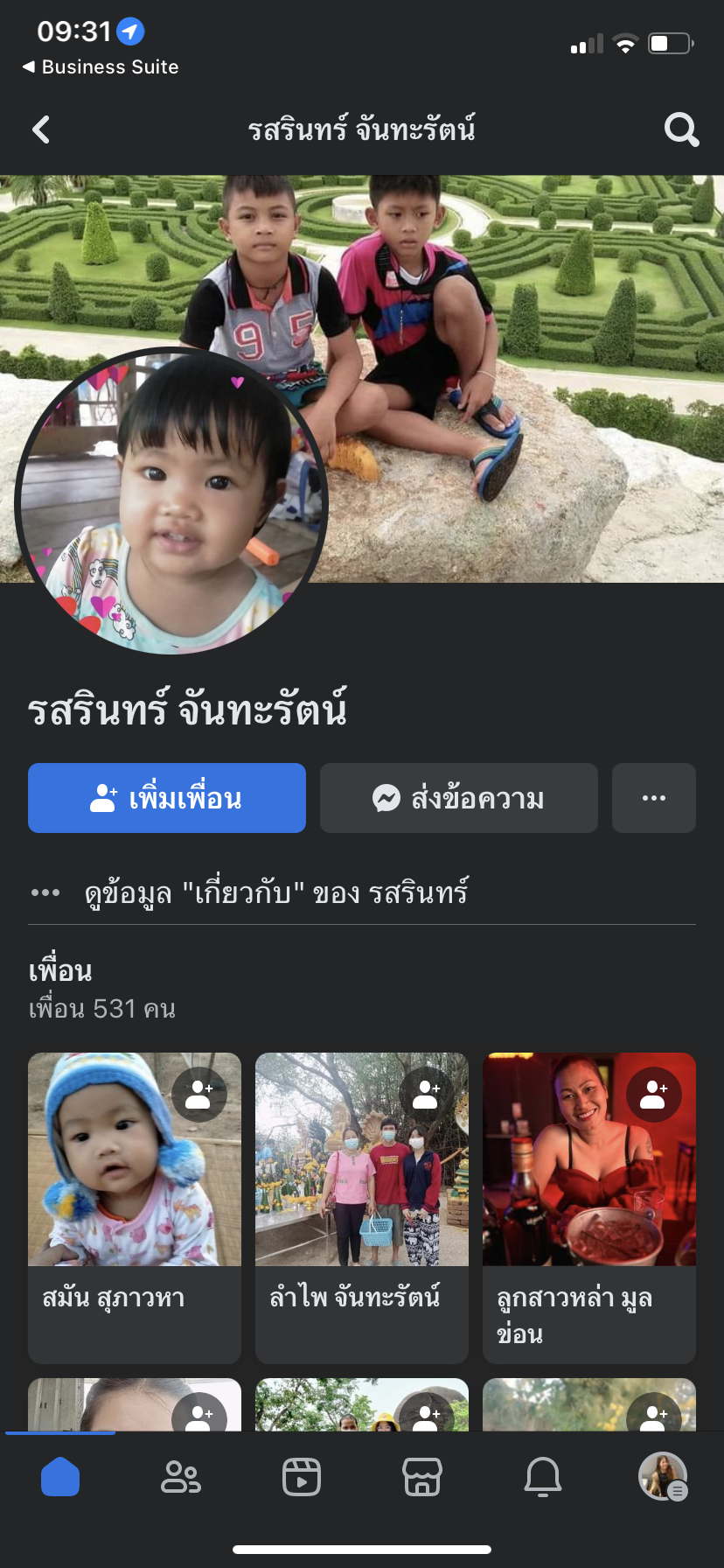Open friend card สมัน สุภาวหา

[134, 1207]
